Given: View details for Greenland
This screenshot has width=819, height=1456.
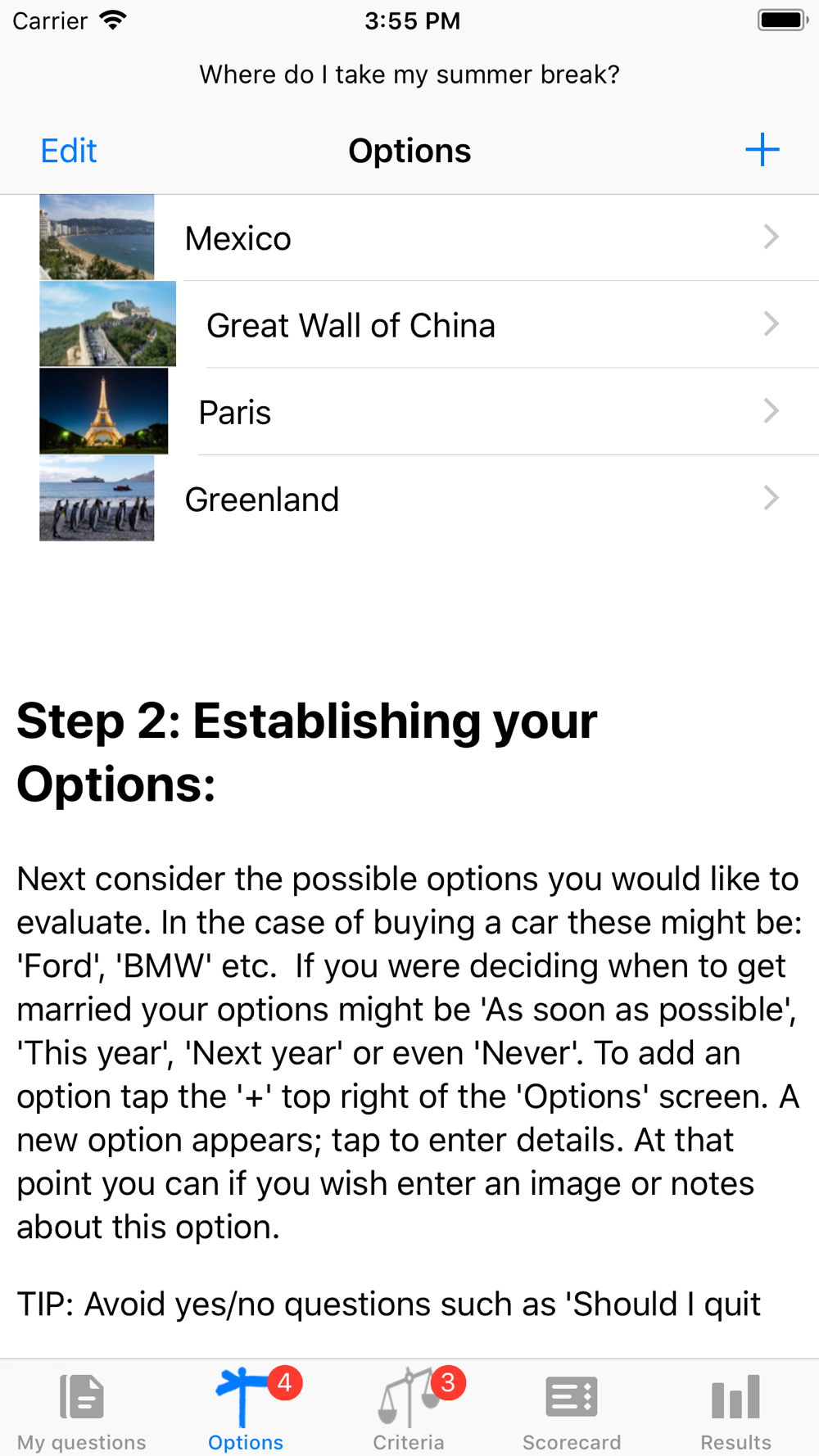Looking at the screenshot, I should [409, 499].
